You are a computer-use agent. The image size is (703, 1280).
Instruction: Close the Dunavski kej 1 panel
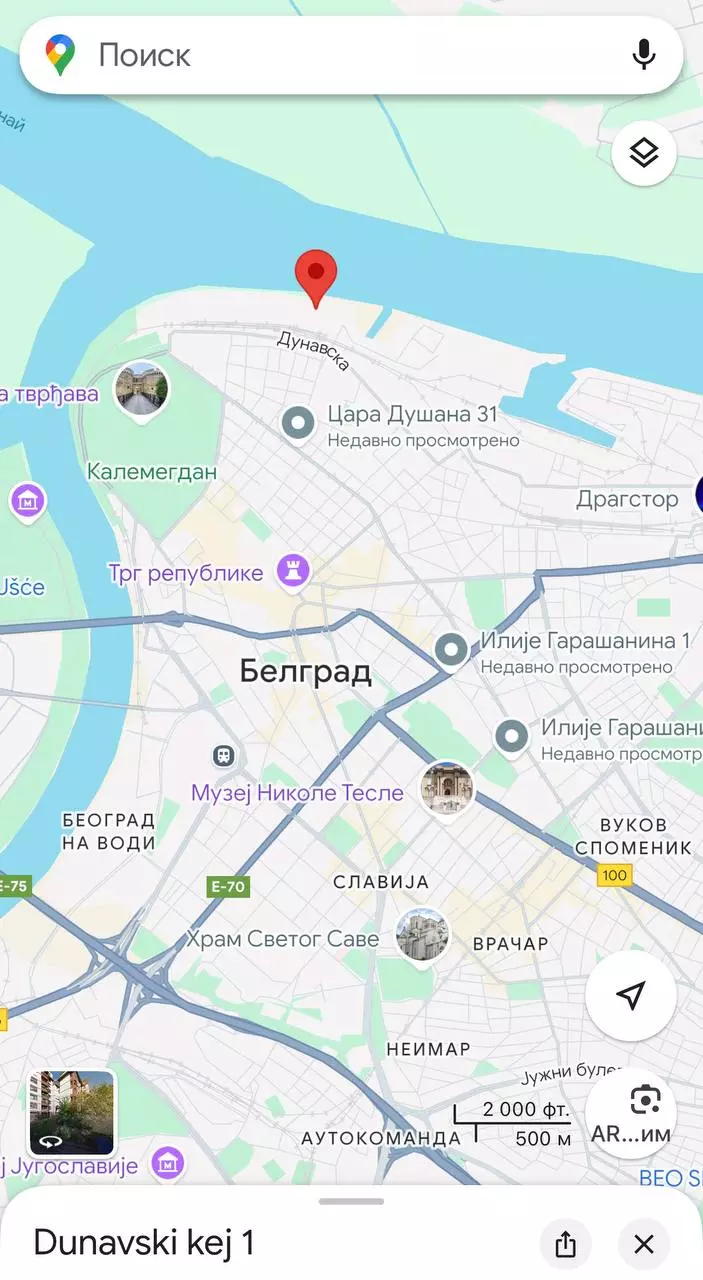point(644,1244)
